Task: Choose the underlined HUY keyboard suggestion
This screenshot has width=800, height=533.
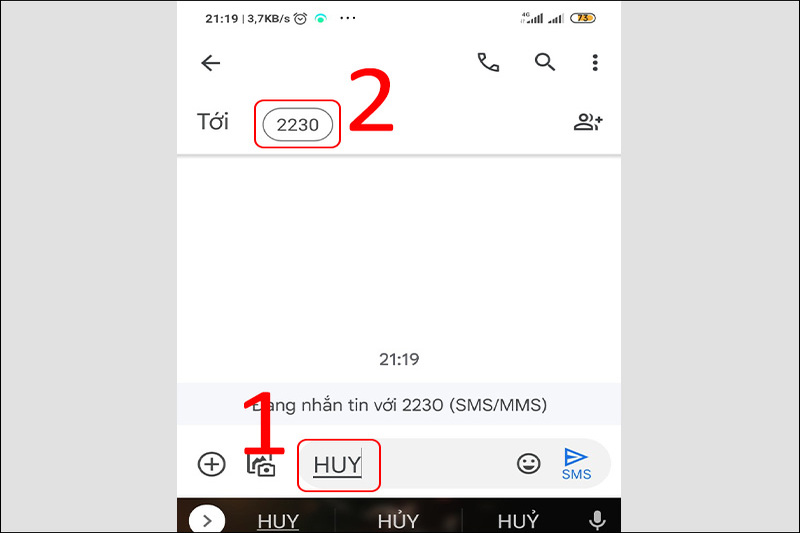Action: (278, 521)
